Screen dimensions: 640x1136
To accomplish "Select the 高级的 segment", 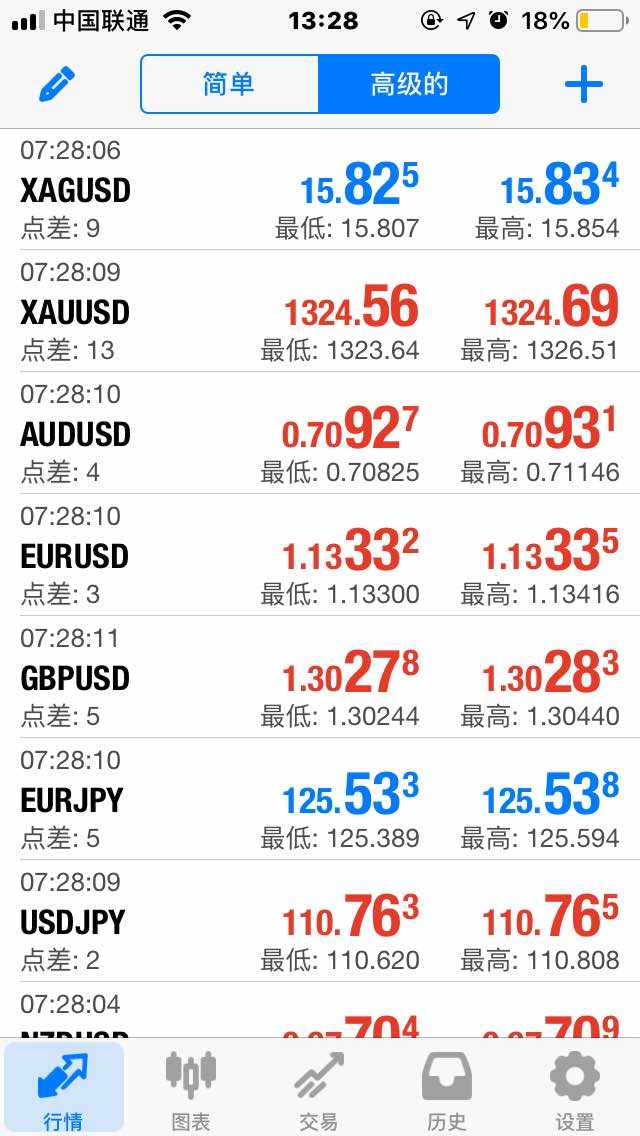I will tap(410, 84).
